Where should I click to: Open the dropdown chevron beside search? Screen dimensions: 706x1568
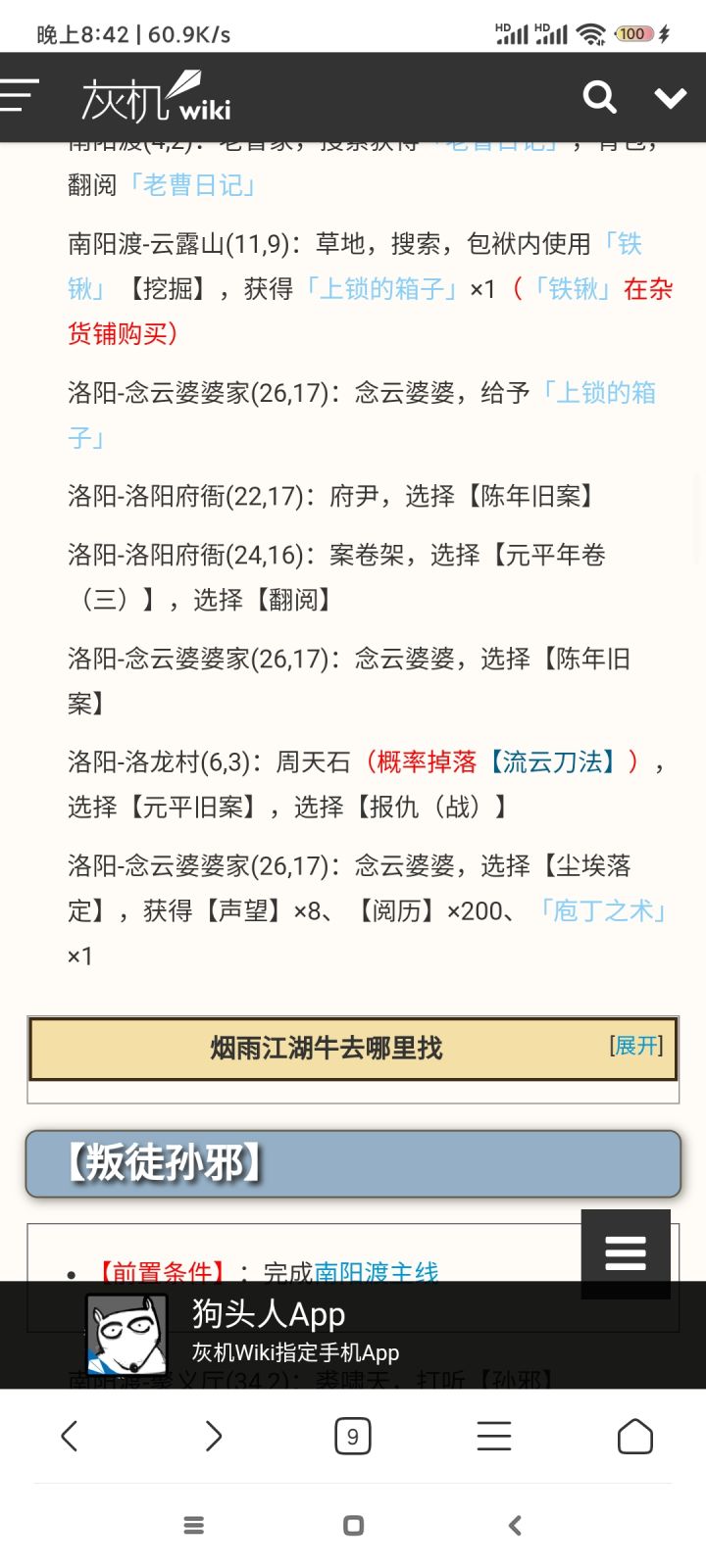click(x=671, y=97)
